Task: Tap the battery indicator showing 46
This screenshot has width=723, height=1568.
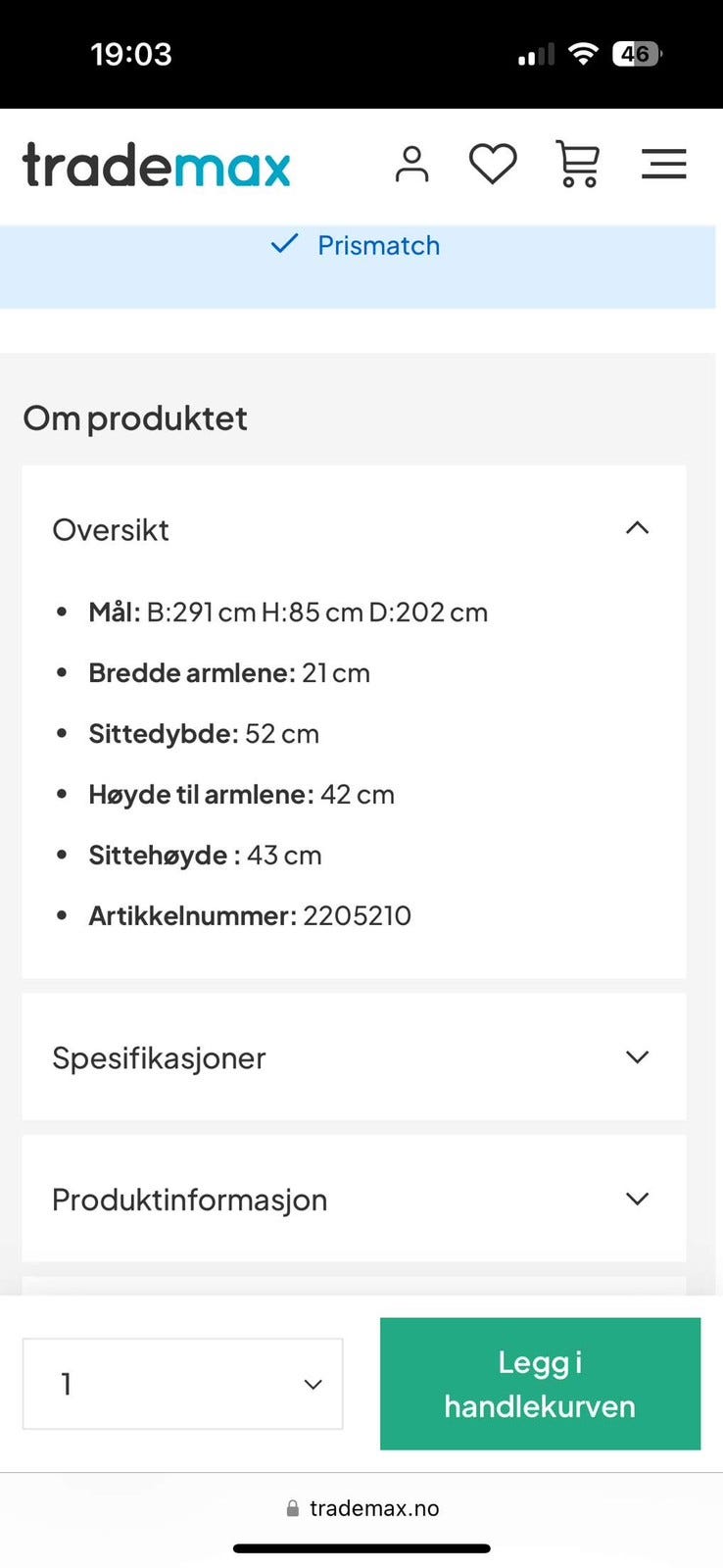Action: [x=637, y=54]
